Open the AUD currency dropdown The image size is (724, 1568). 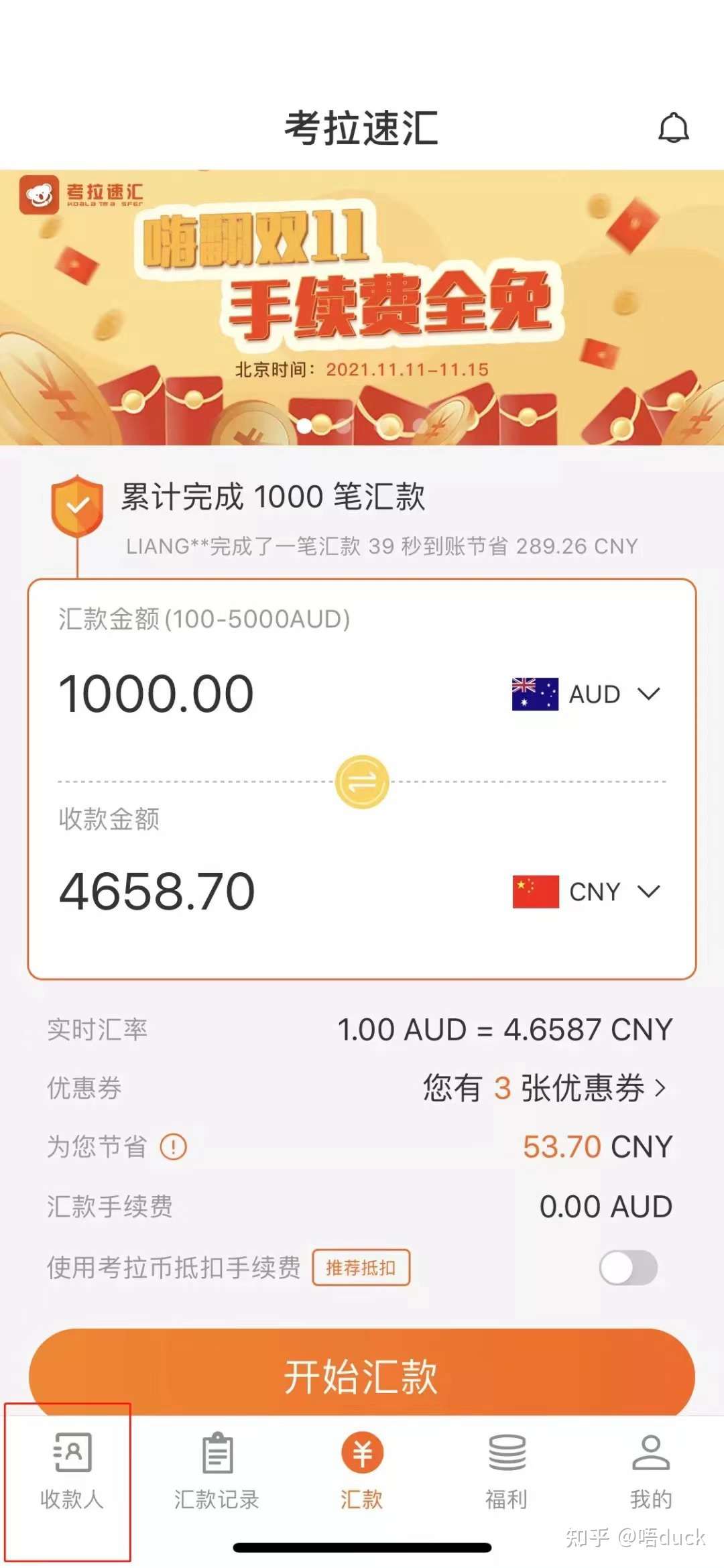pos(587,694)
